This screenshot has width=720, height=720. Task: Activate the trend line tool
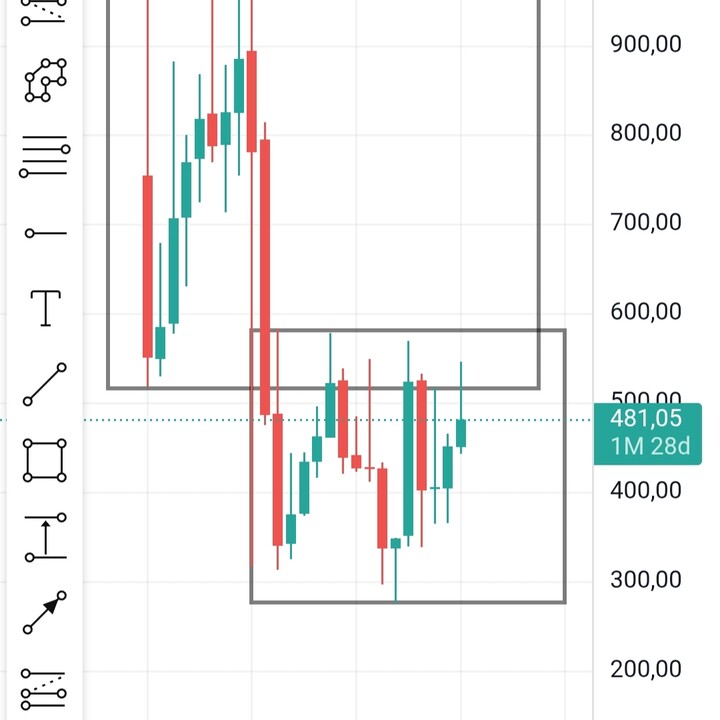click(x=45, y=385)
